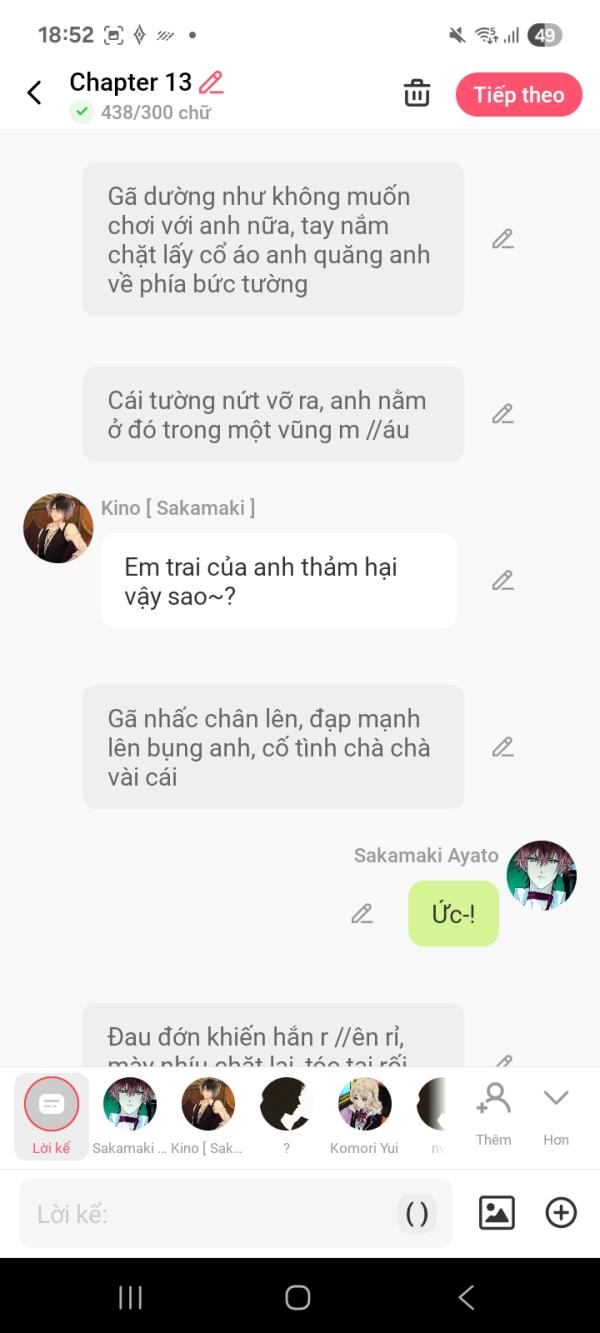The height and width of the screenshot is (1333, 600).
Task: Edit the narration starting "Gã dường như"
Action: 502,239
